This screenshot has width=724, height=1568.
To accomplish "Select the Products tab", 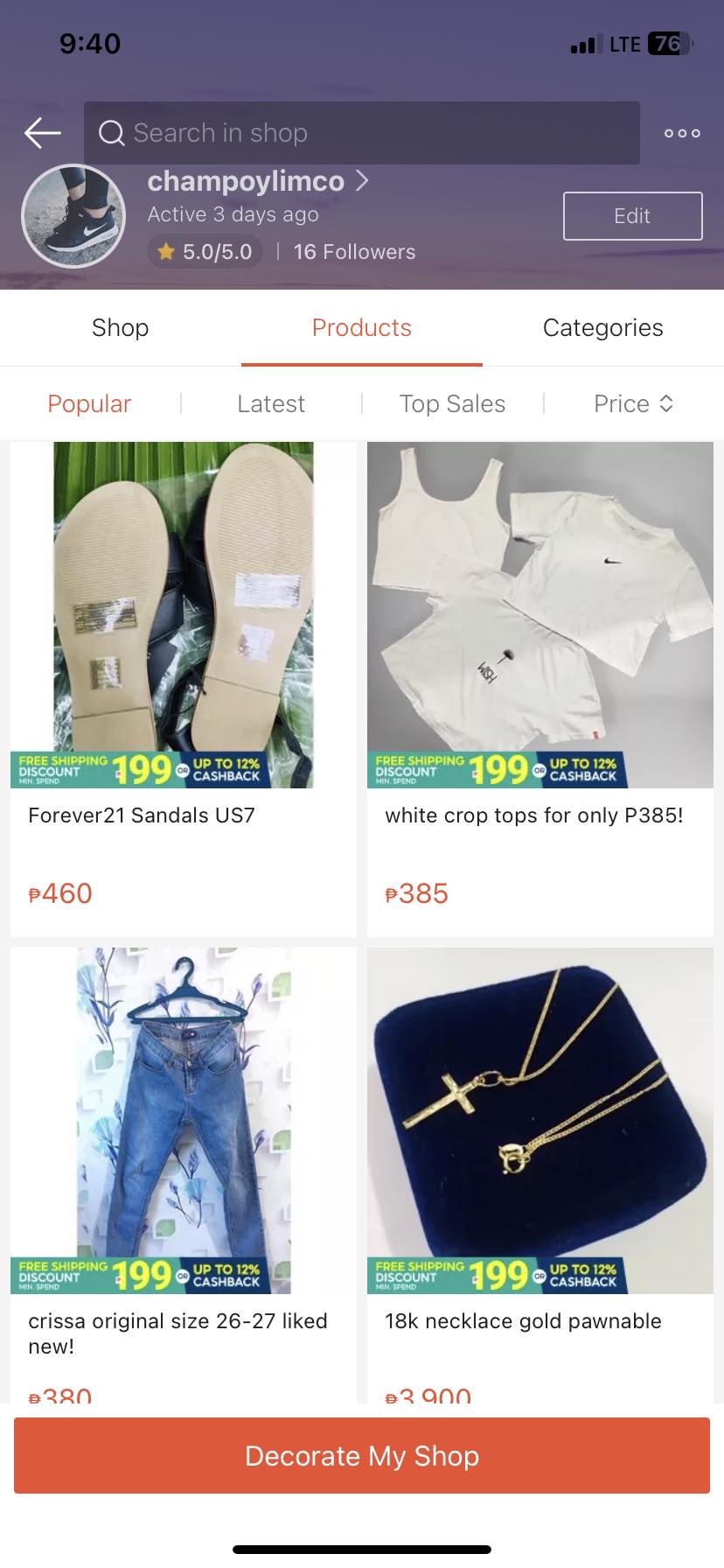I will (361, 328).
